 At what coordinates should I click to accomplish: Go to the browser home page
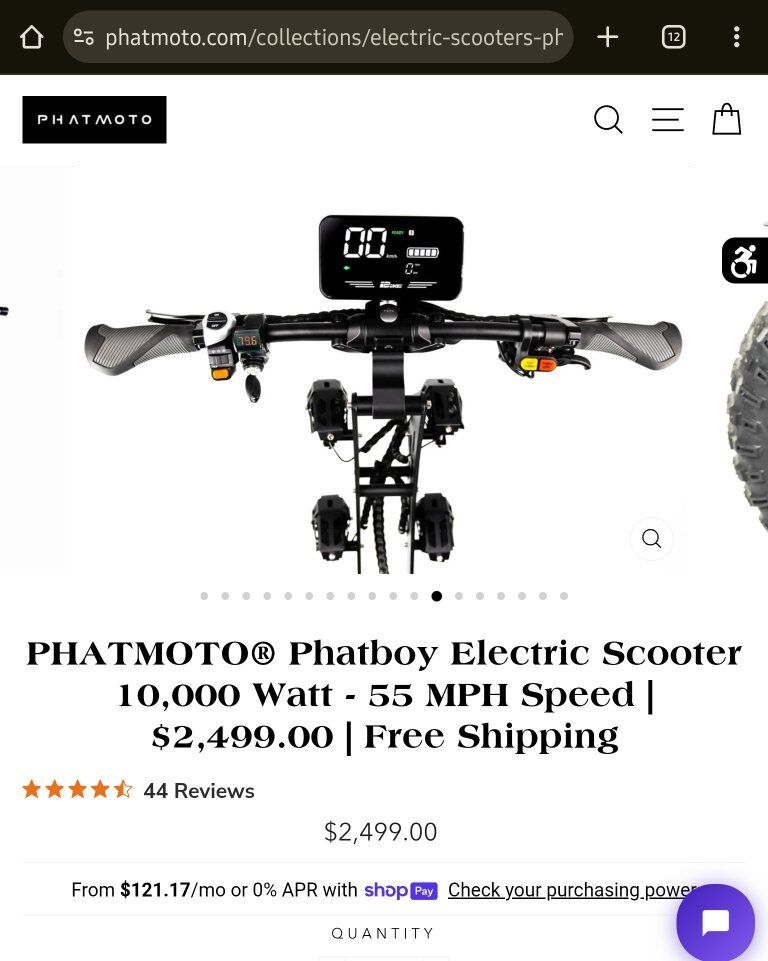[32, 38]
